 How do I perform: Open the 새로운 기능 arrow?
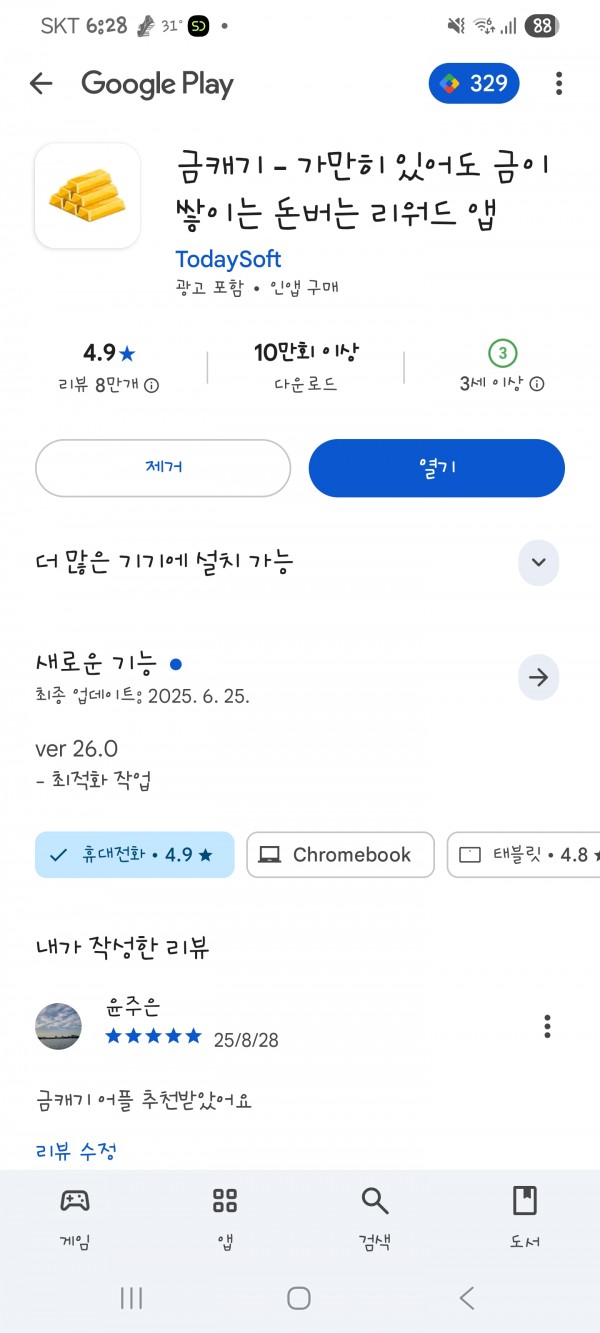(x=538, y=678)
